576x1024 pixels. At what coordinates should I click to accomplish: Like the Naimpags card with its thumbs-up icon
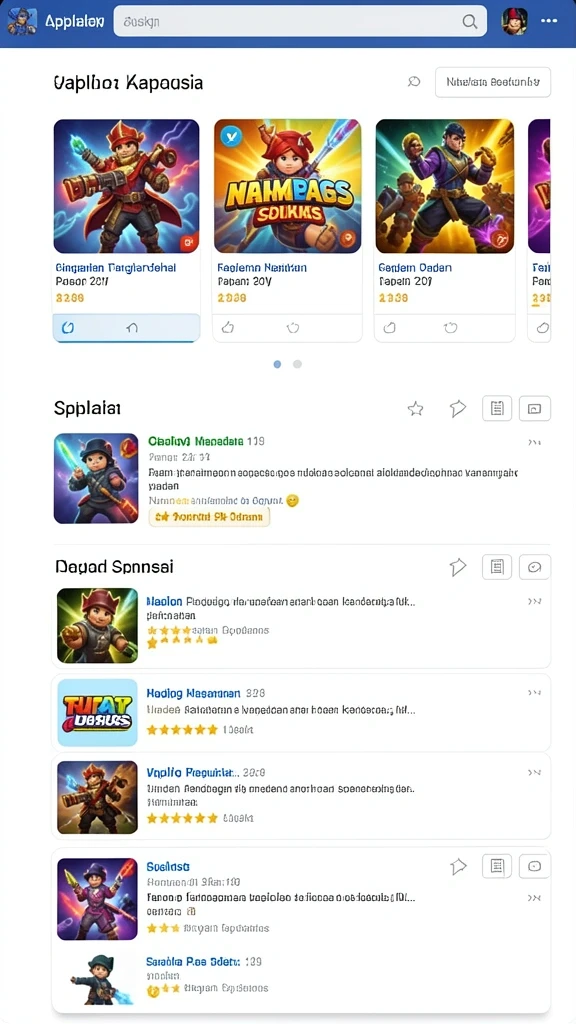(x=228, y=328)
